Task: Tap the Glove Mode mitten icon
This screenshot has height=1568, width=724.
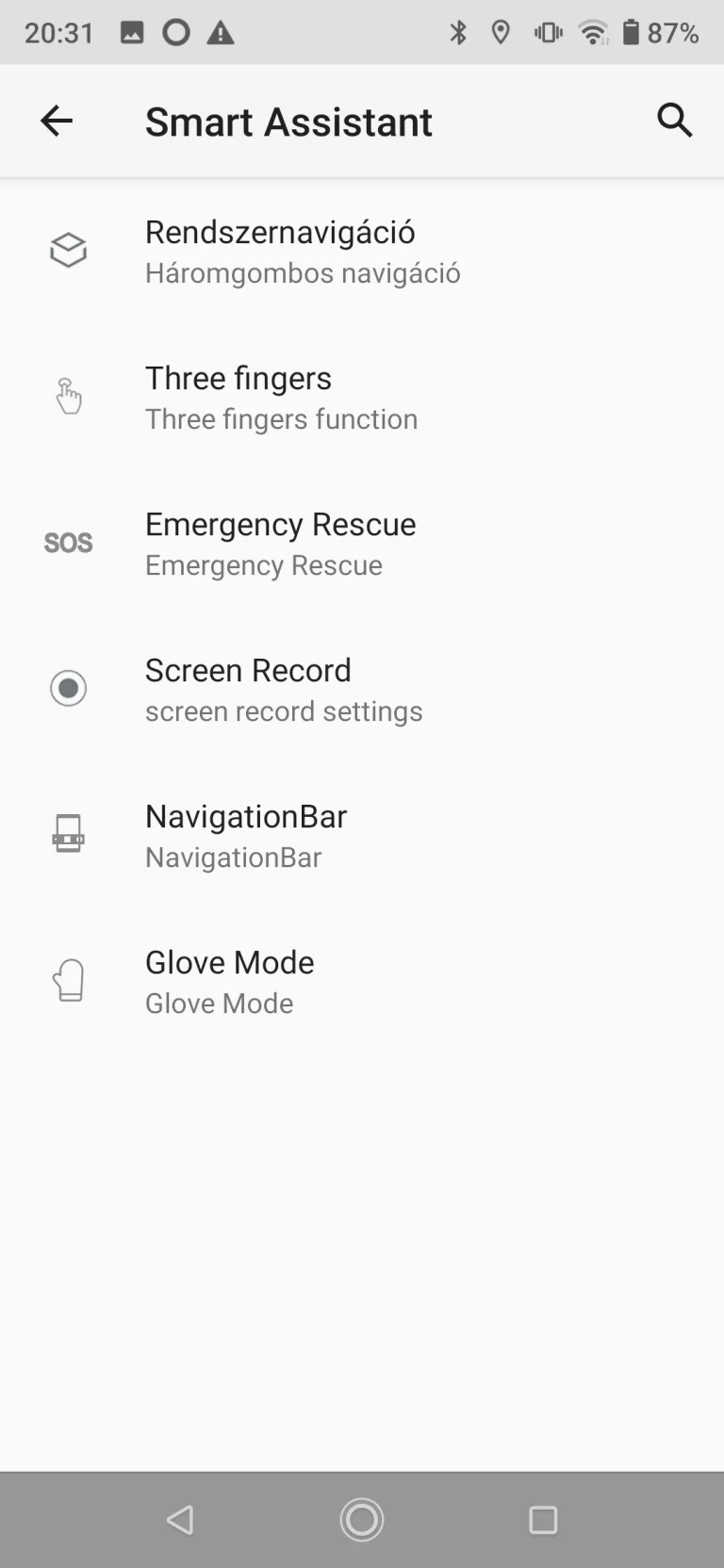Action: click(x=68, y=980)
